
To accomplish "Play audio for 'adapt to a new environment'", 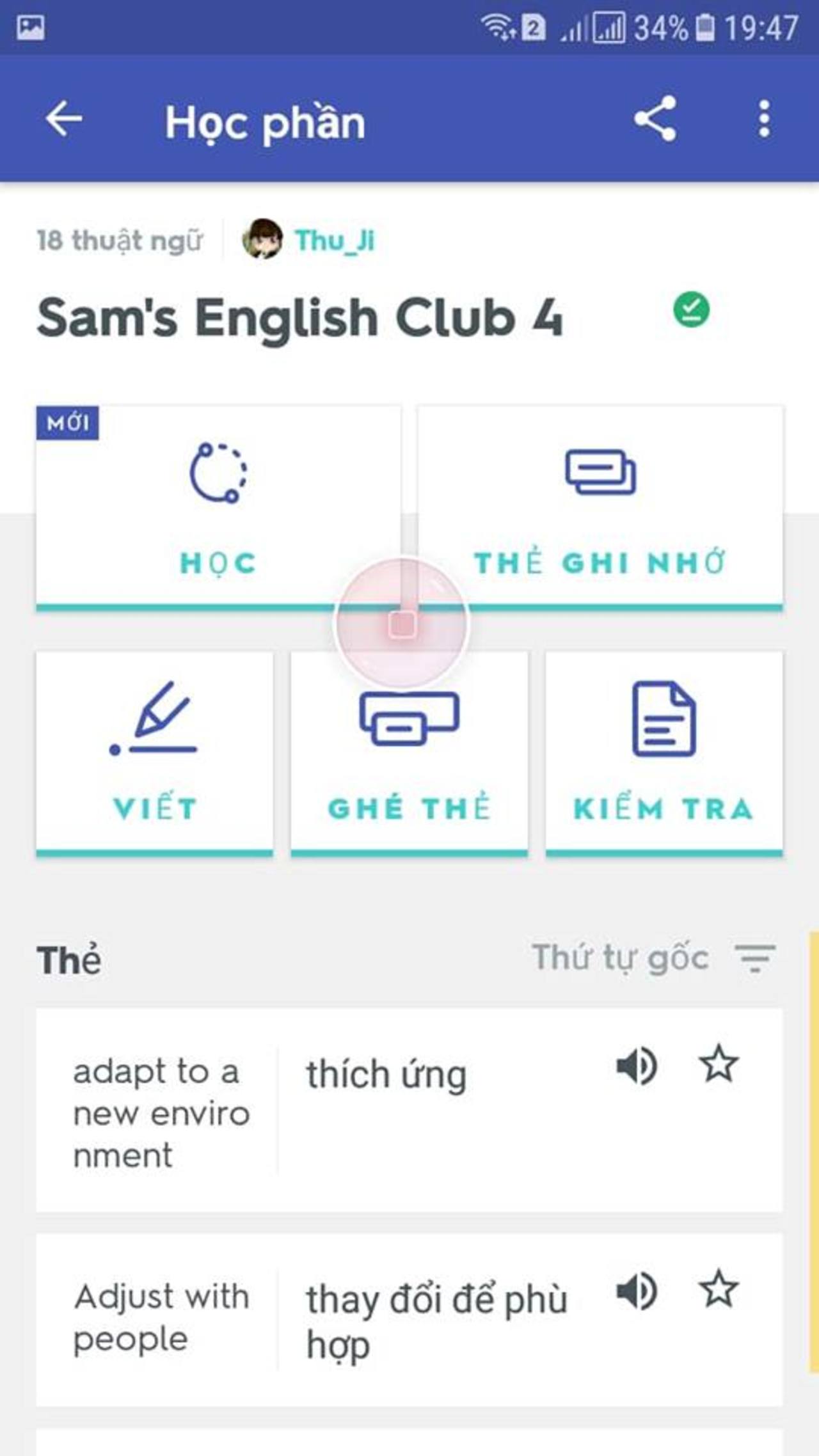I will 636,1066.
